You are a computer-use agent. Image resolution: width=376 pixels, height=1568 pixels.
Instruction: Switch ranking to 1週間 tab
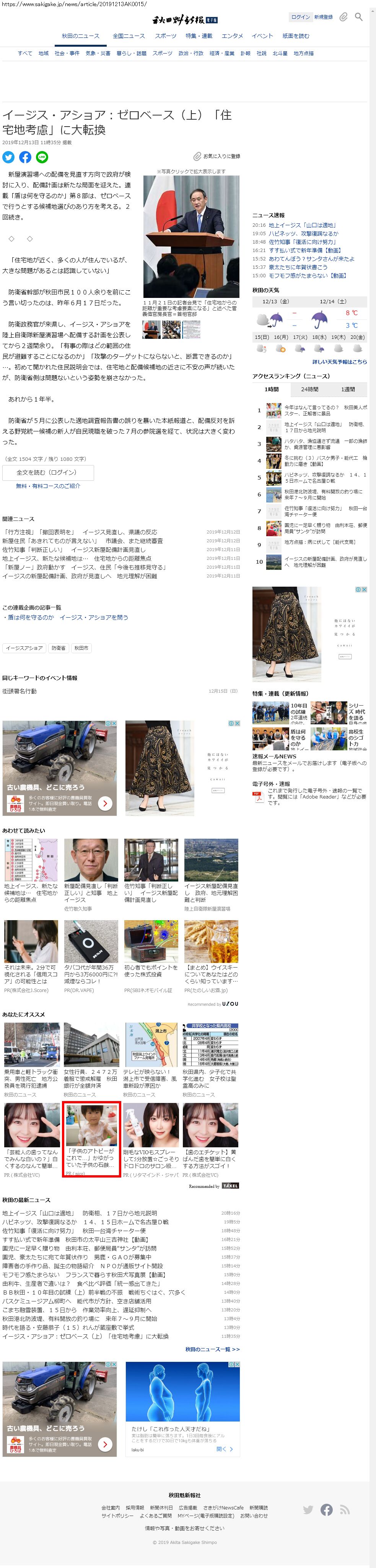tap(347, 390)
